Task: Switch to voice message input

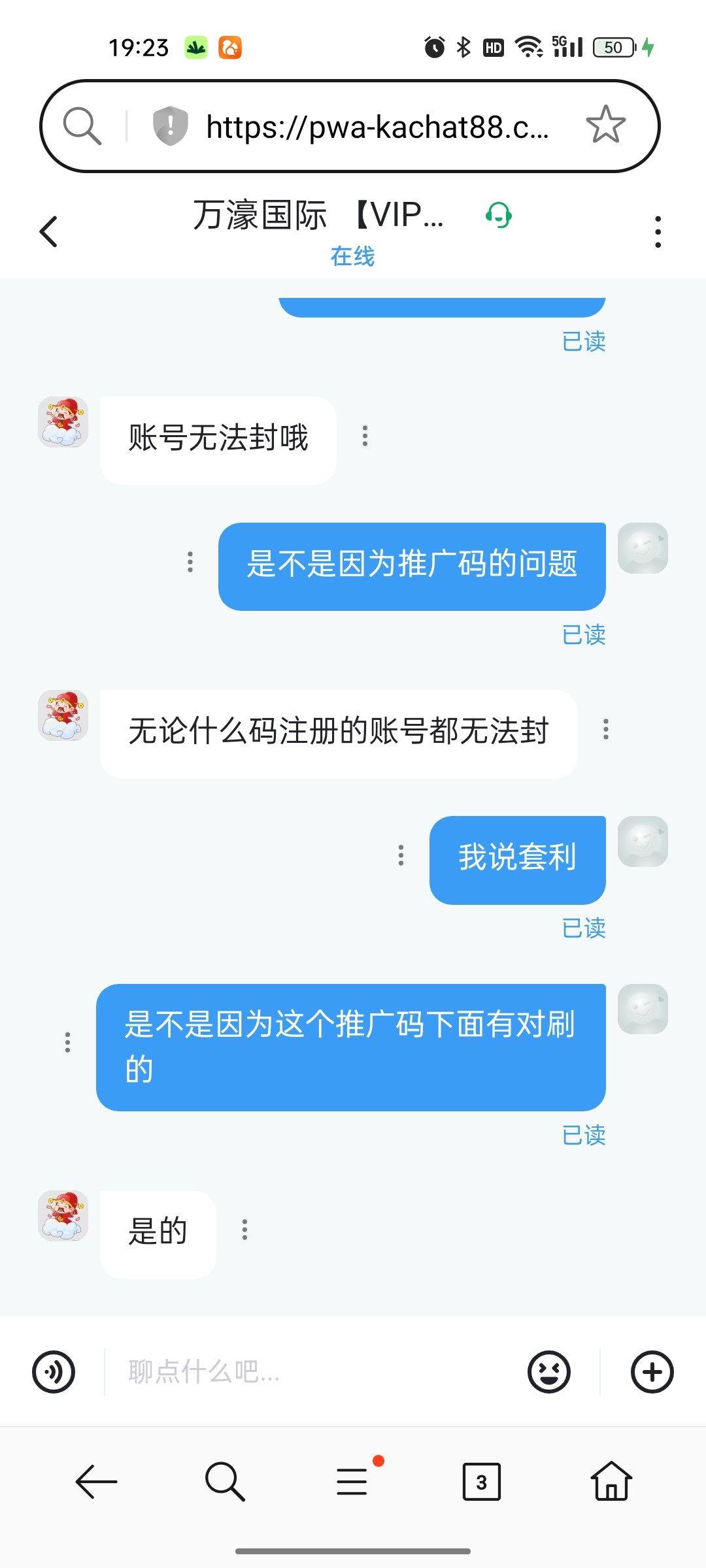Action: pos(54,1371)
